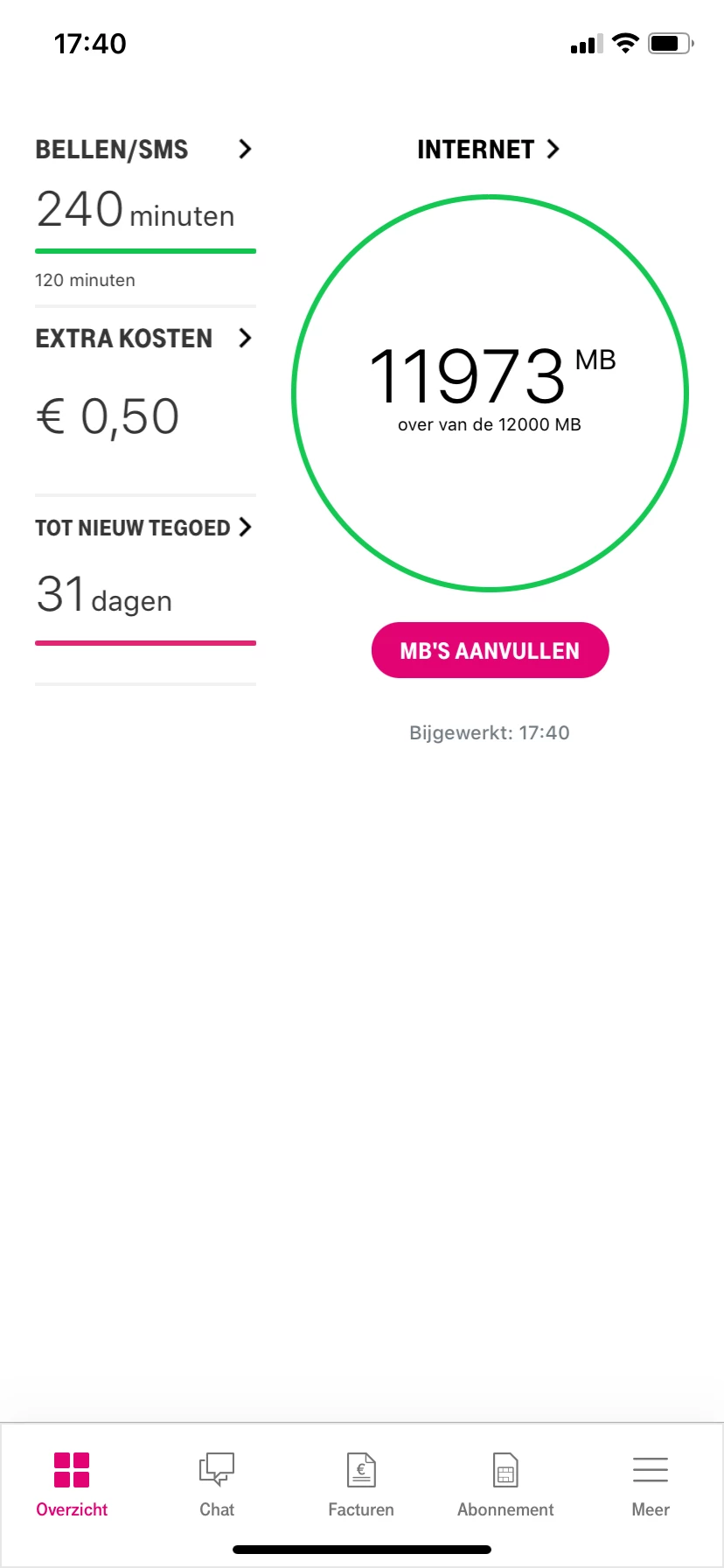Open Tot Nieuw Tegoed details

(x=144, y=528)
